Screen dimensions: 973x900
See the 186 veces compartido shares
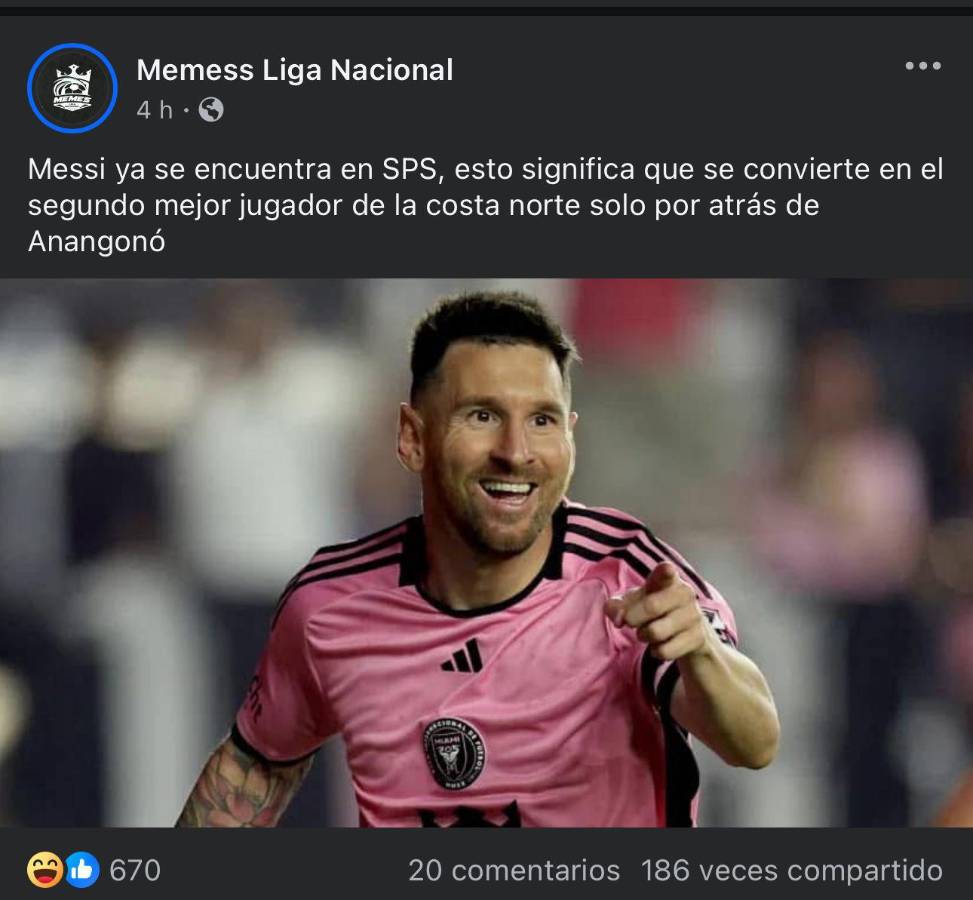tap(791, 870)
